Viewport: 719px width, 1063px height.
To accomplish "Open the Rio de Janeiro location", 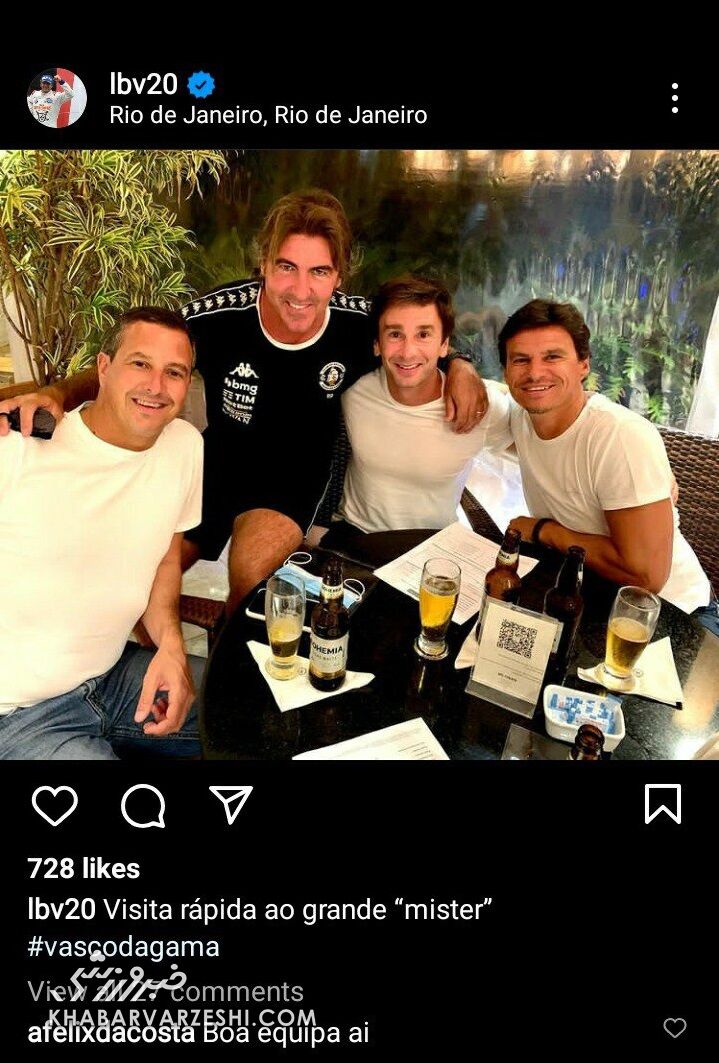I will coord(268,115).
